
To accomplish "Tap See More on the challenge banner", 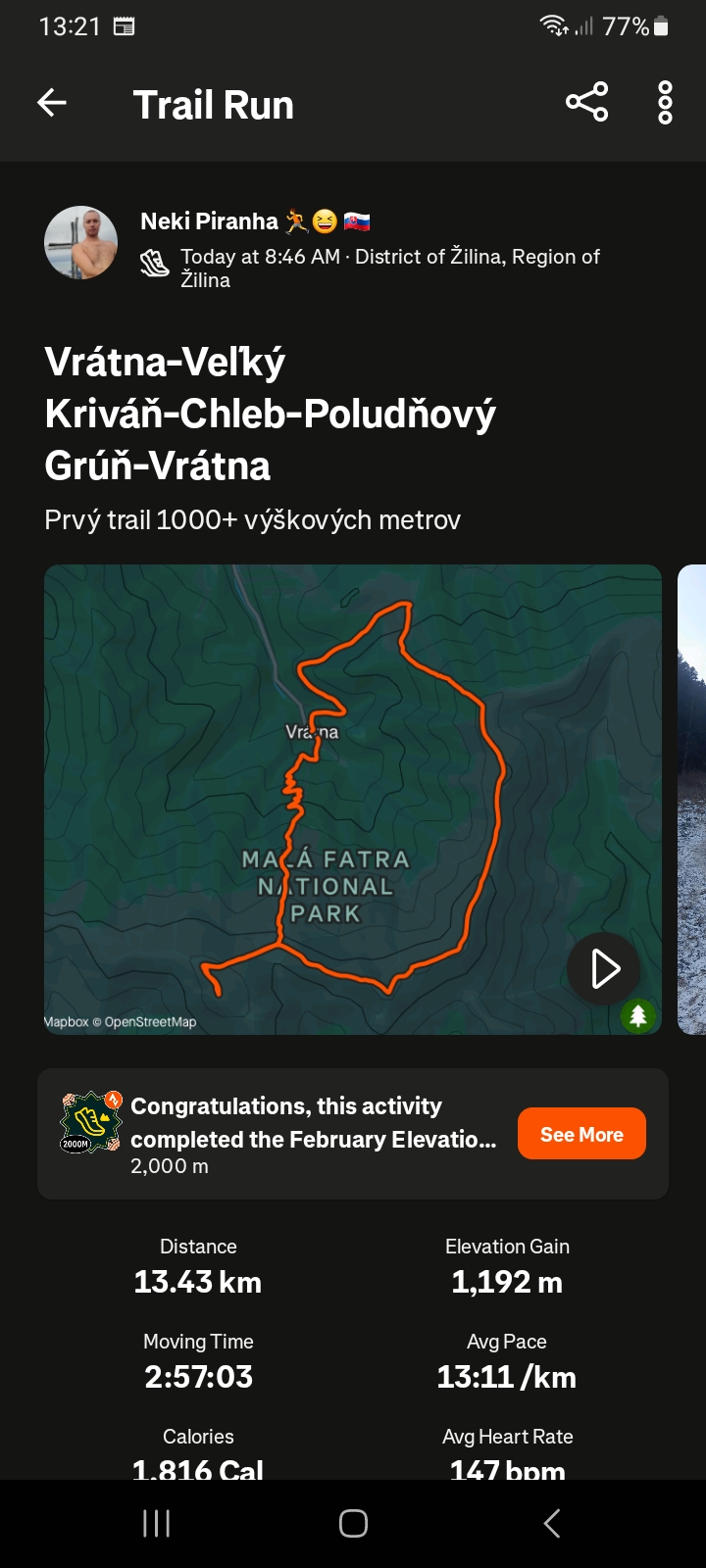I will coord(581,1134).
